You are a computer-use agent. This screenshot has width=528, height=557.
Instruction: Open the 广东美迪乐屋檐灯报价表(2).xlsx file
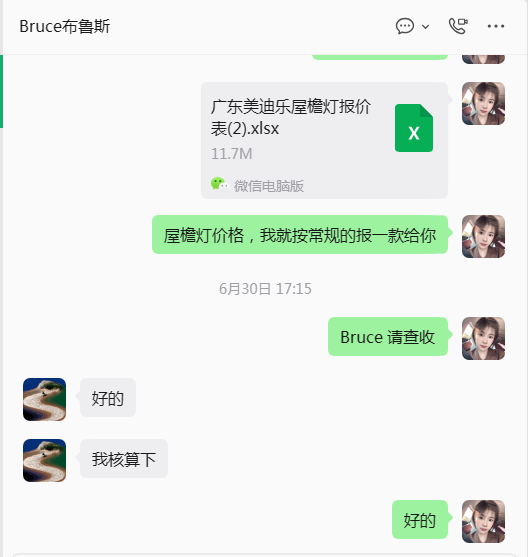324,140
